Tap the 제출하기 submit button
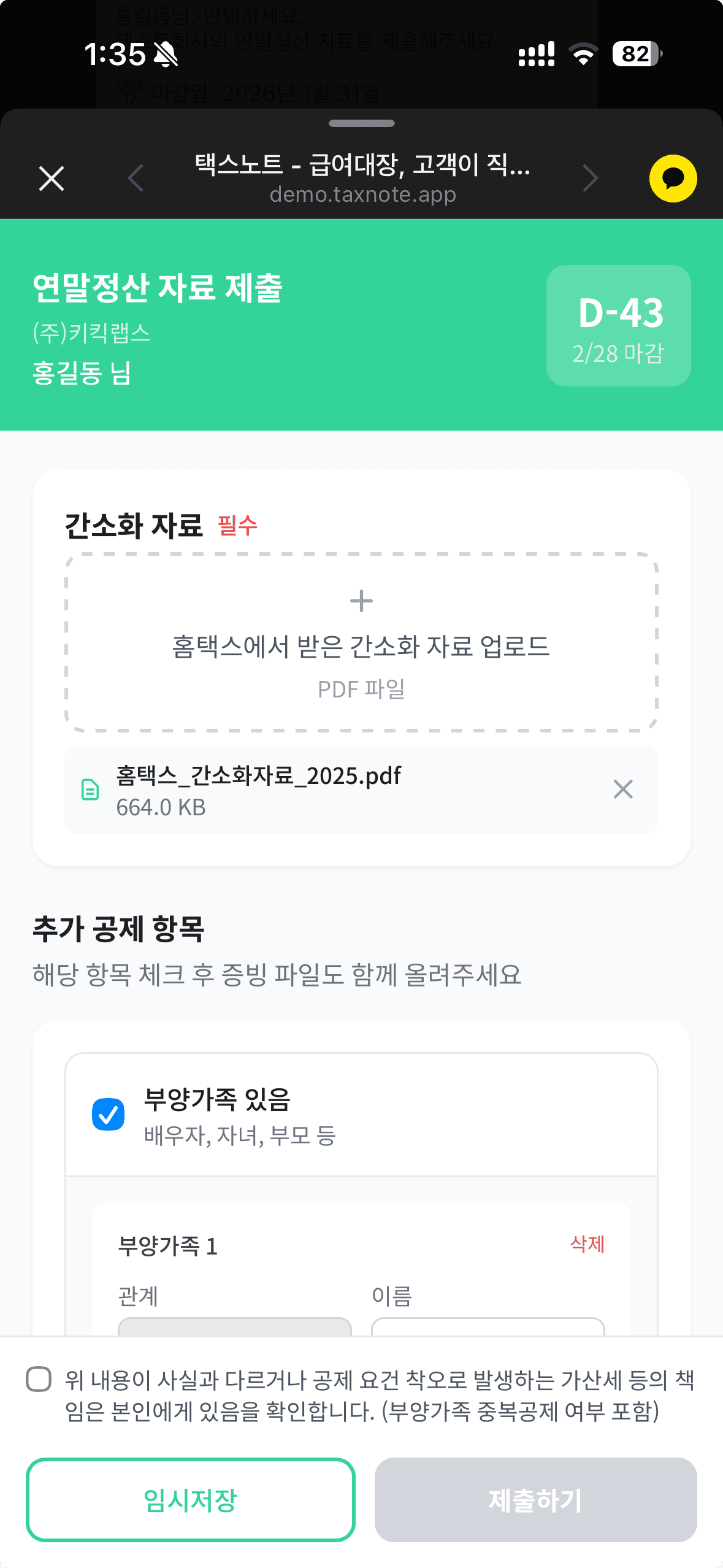The width and height of the screenshot is (723, 1568). pos(536,1499)
